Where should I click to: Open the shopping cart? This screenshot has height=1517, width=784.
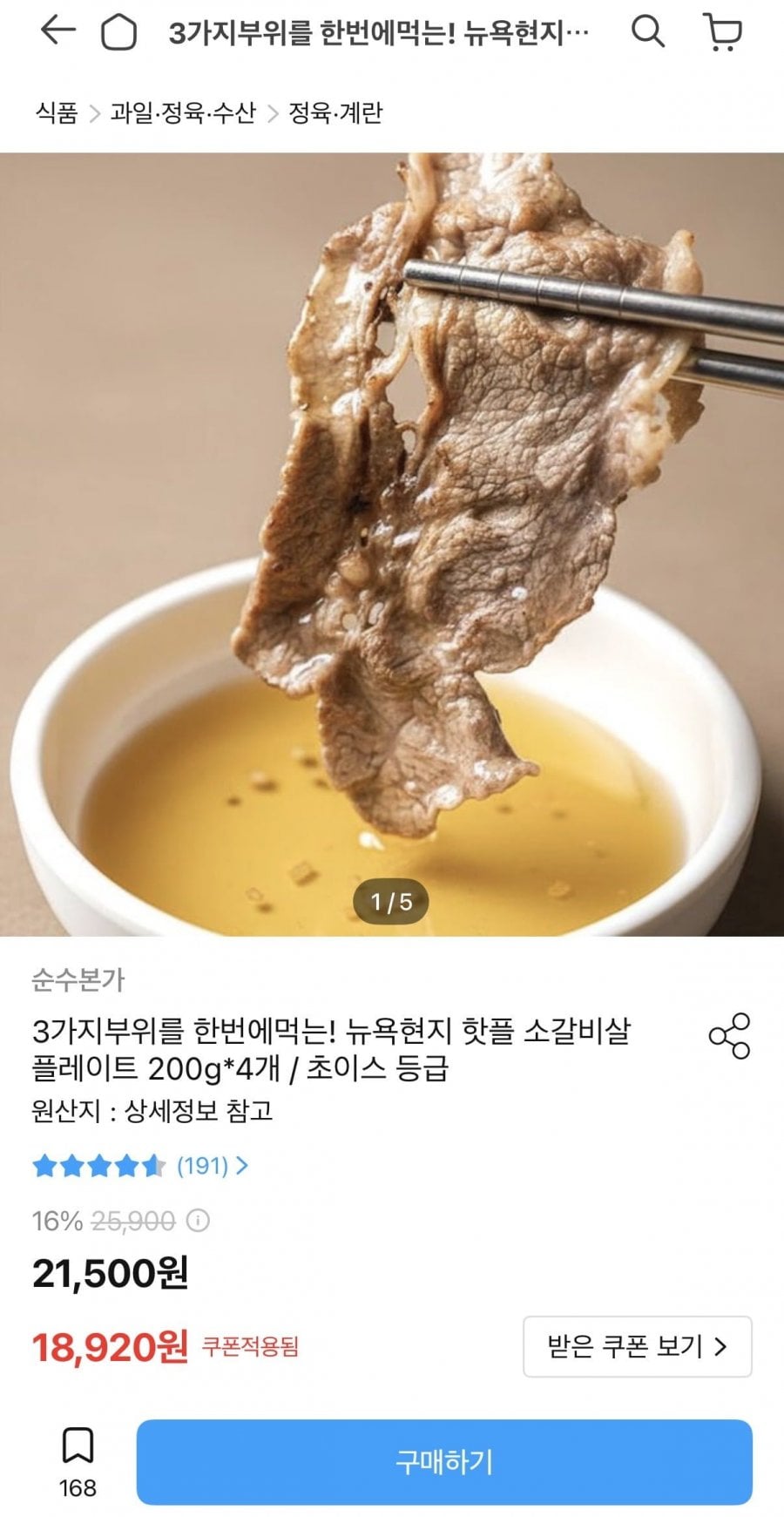pos(722,33)
